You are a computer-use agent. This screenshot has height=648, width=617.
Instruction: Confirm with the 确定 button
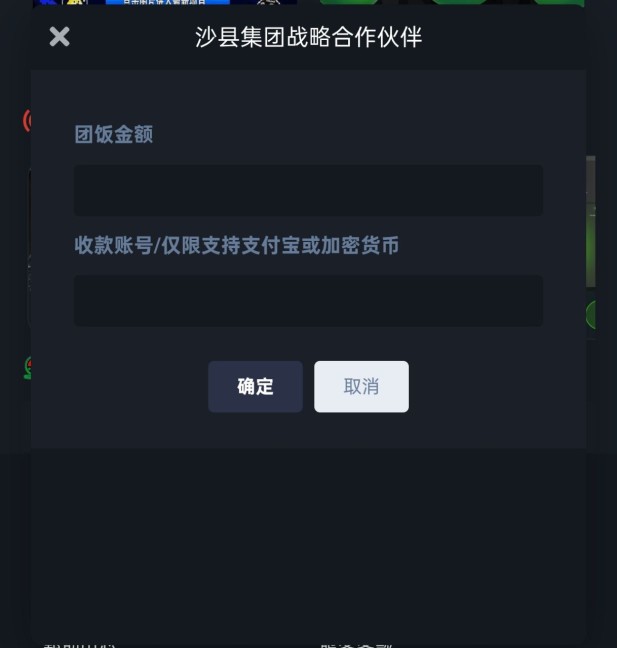pyautogui.click(x=255, y=387)
